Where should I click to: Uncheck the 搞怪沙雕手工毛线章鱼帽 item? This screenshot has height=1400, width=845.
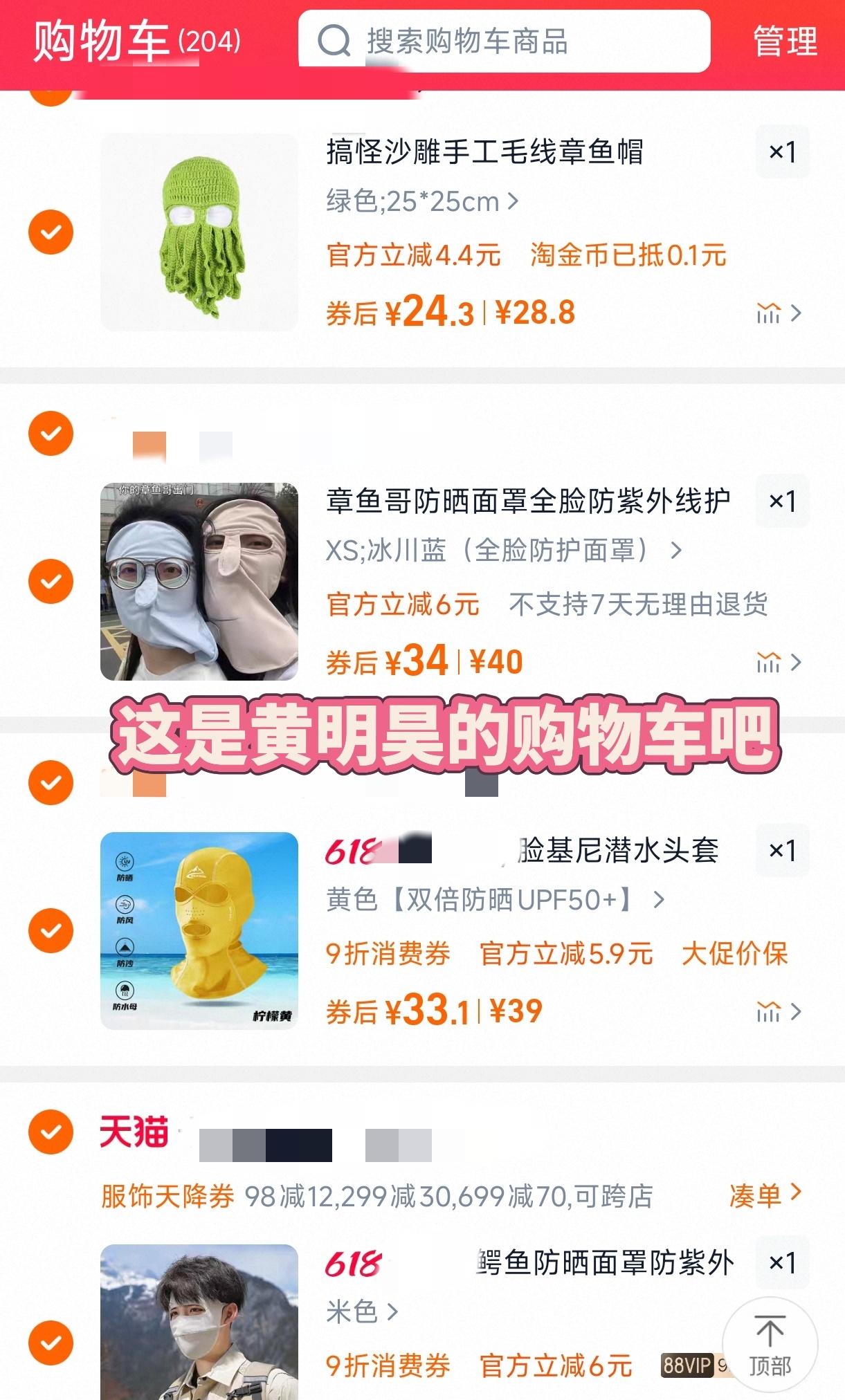click(51, 232)
